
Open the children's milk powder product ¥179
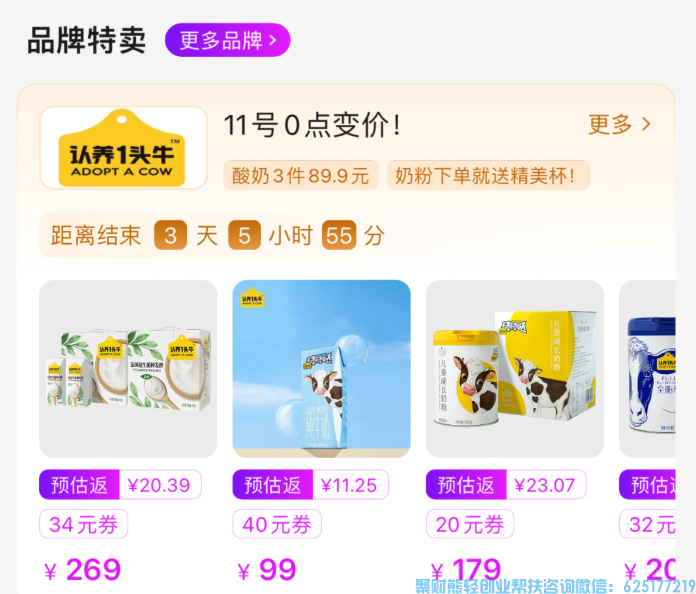514,369
